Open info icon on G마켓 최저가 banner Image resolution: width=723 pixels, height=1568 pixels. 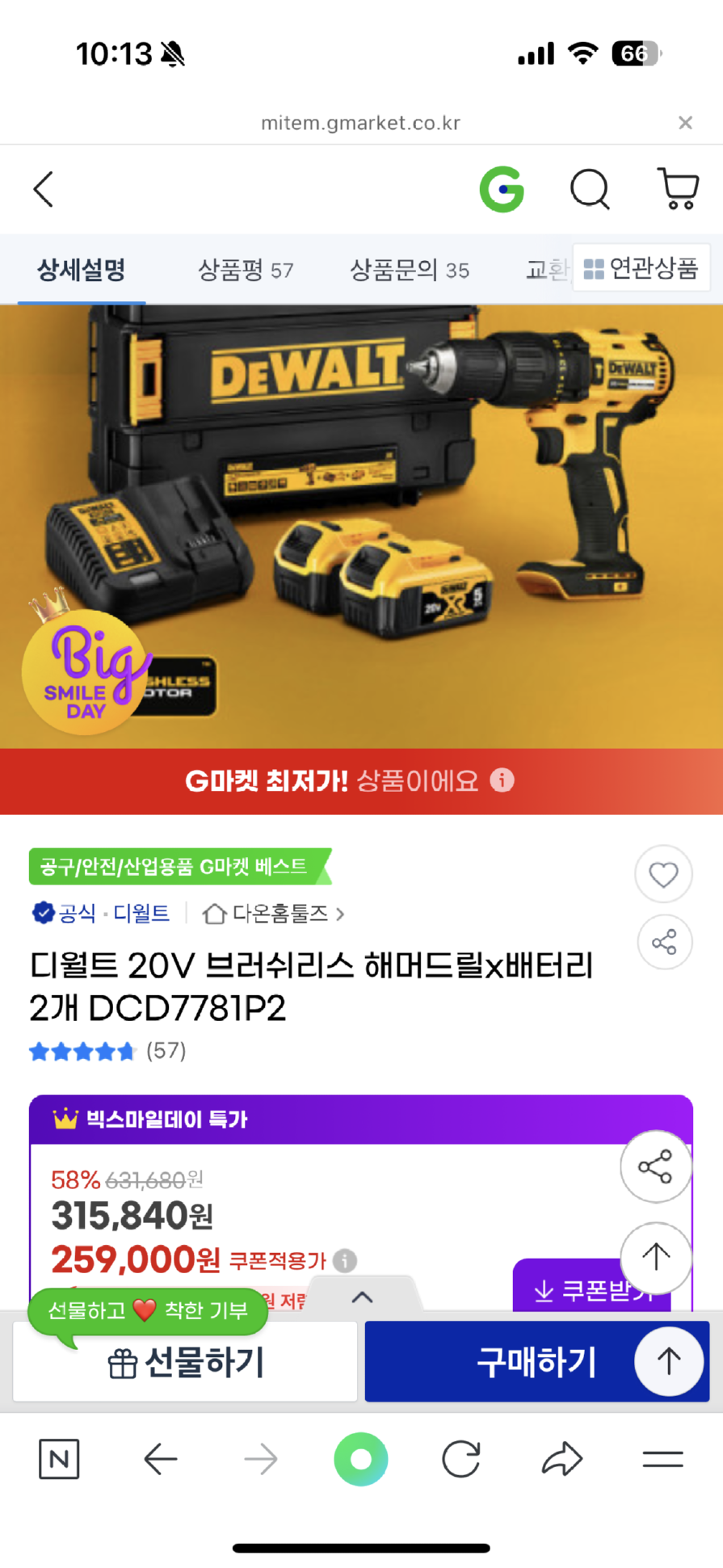click(x=502, y=780)
